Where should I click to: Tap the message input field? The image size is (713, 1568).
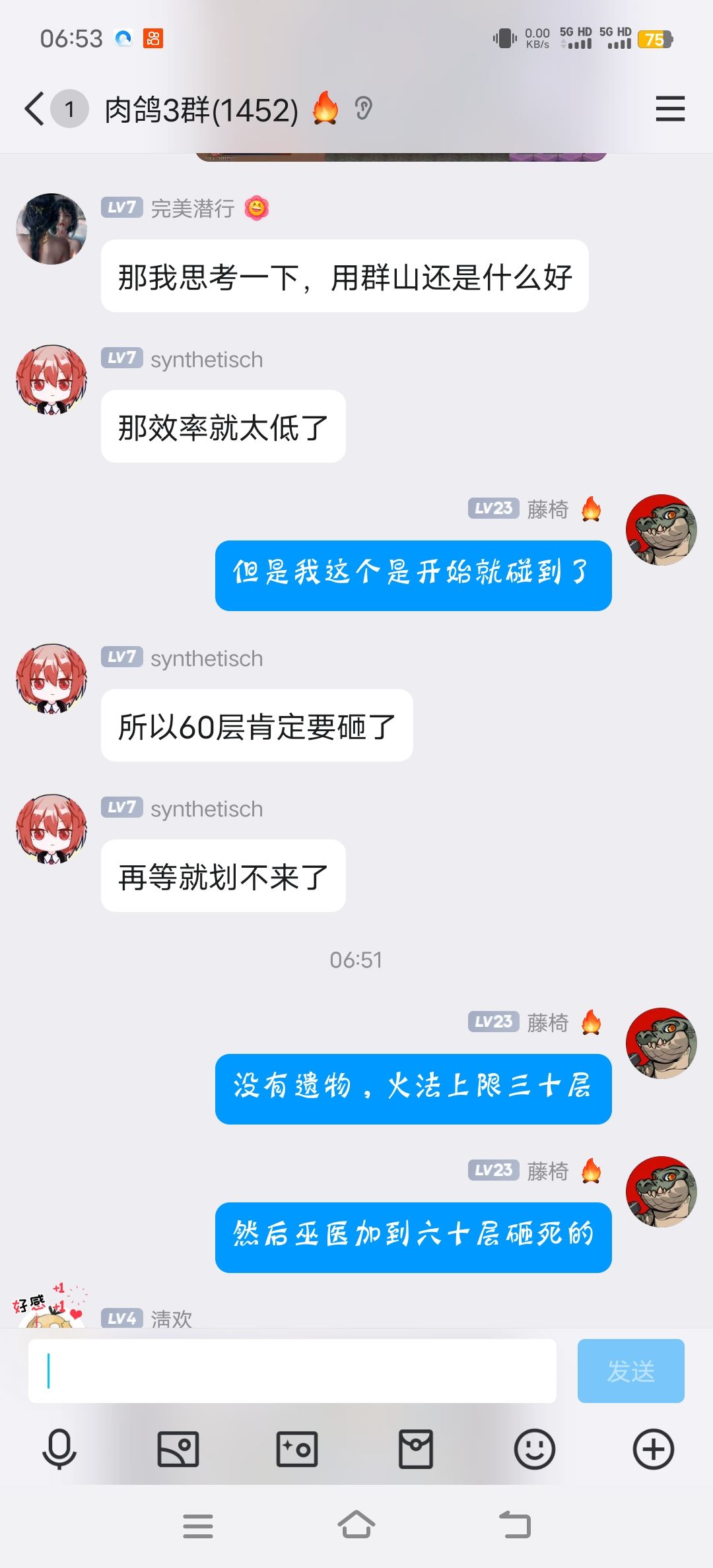290,1371
